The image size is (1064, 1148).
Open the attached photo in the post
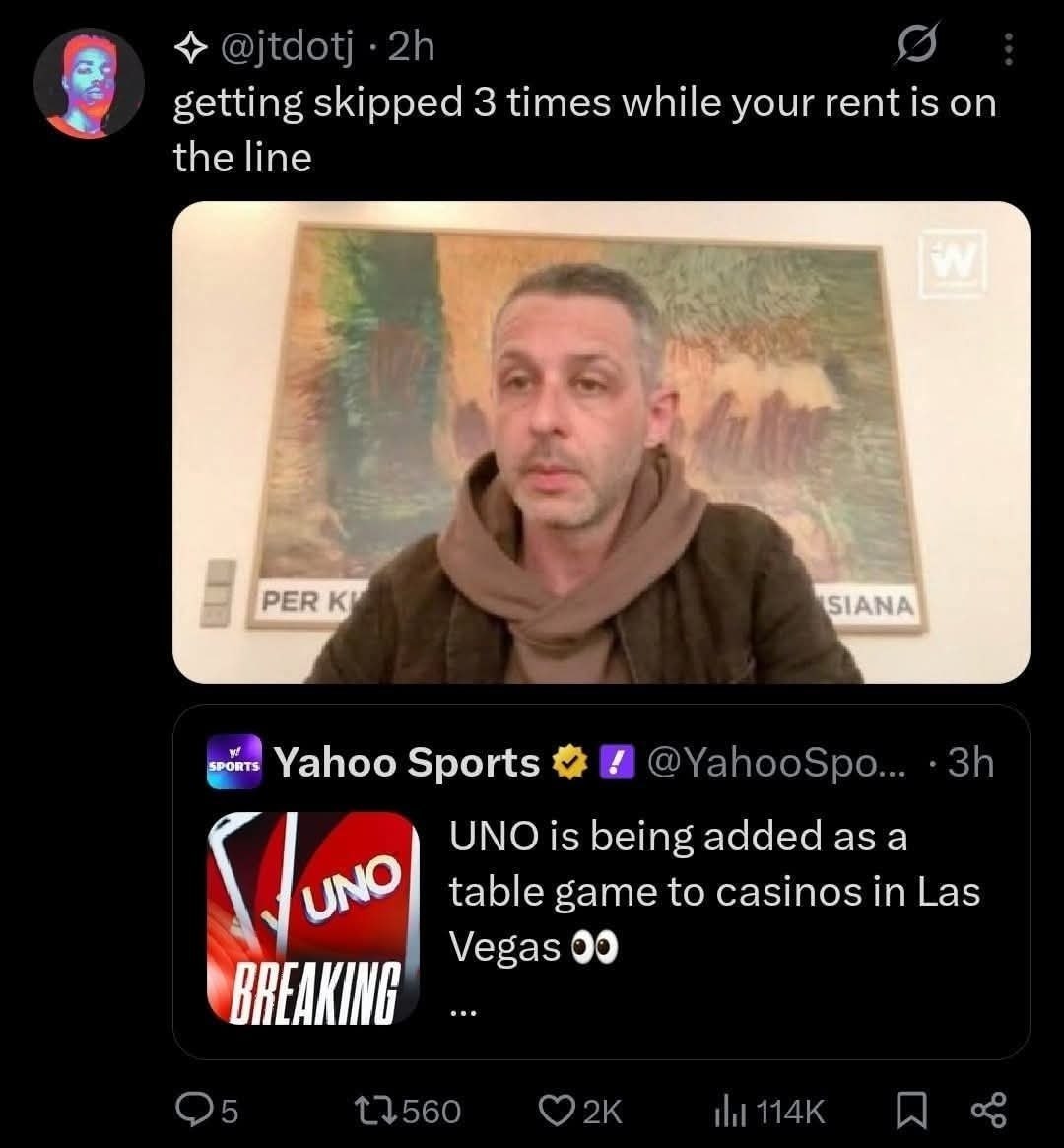601,441
